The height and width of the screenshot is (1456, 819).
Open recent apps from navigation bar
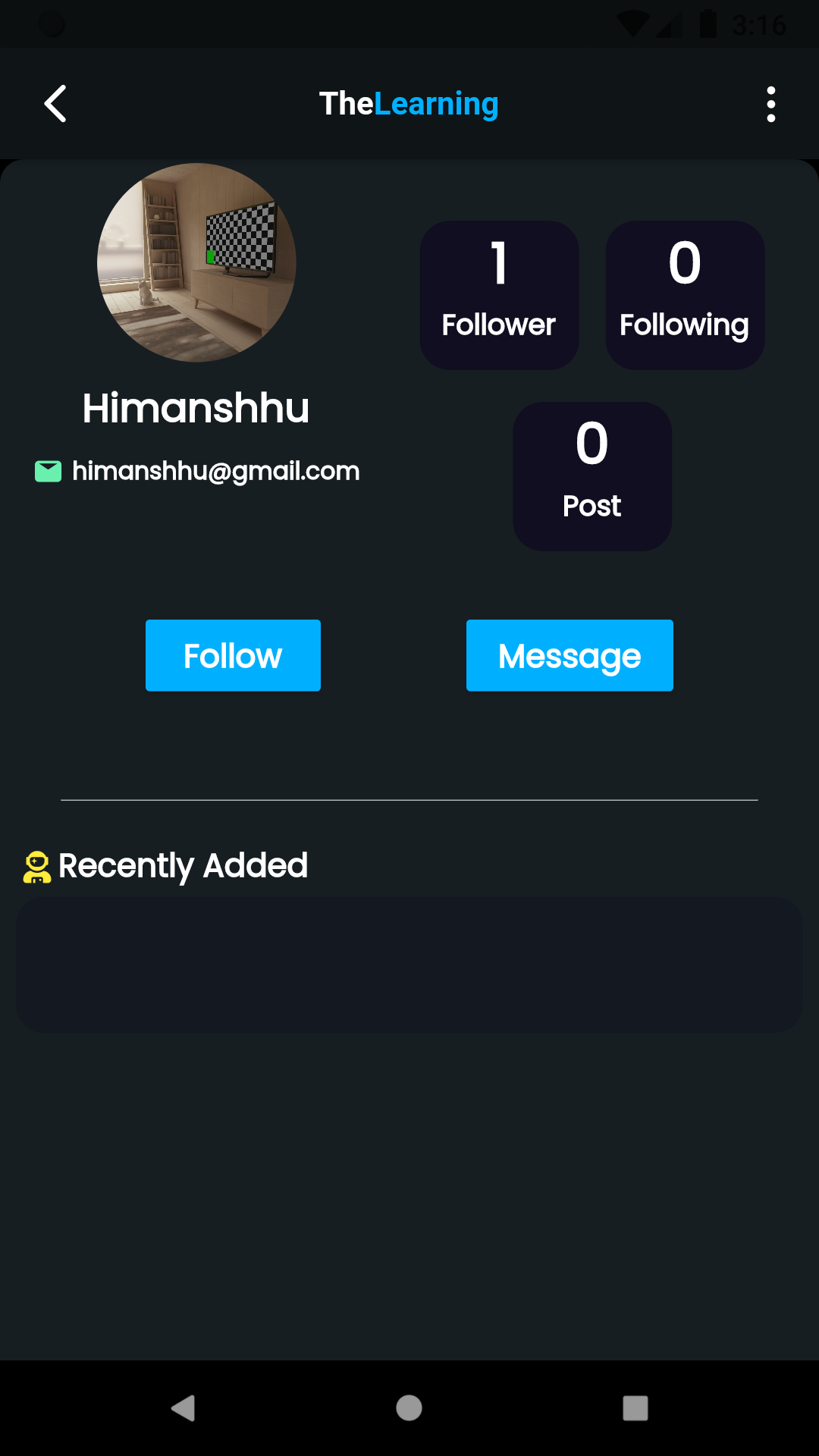coord(635,1408)
